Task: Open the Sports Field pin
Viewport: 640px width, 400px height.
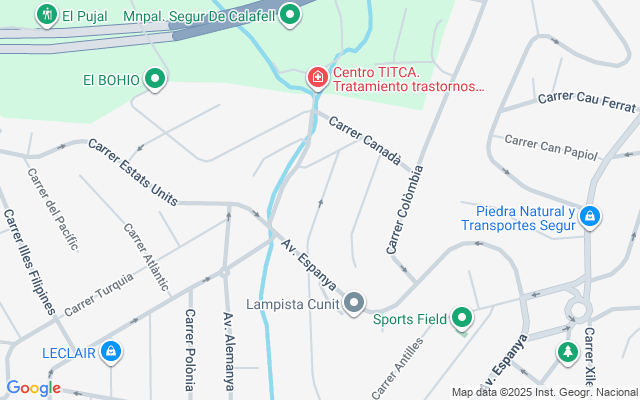Action: (x=461, y=319)
